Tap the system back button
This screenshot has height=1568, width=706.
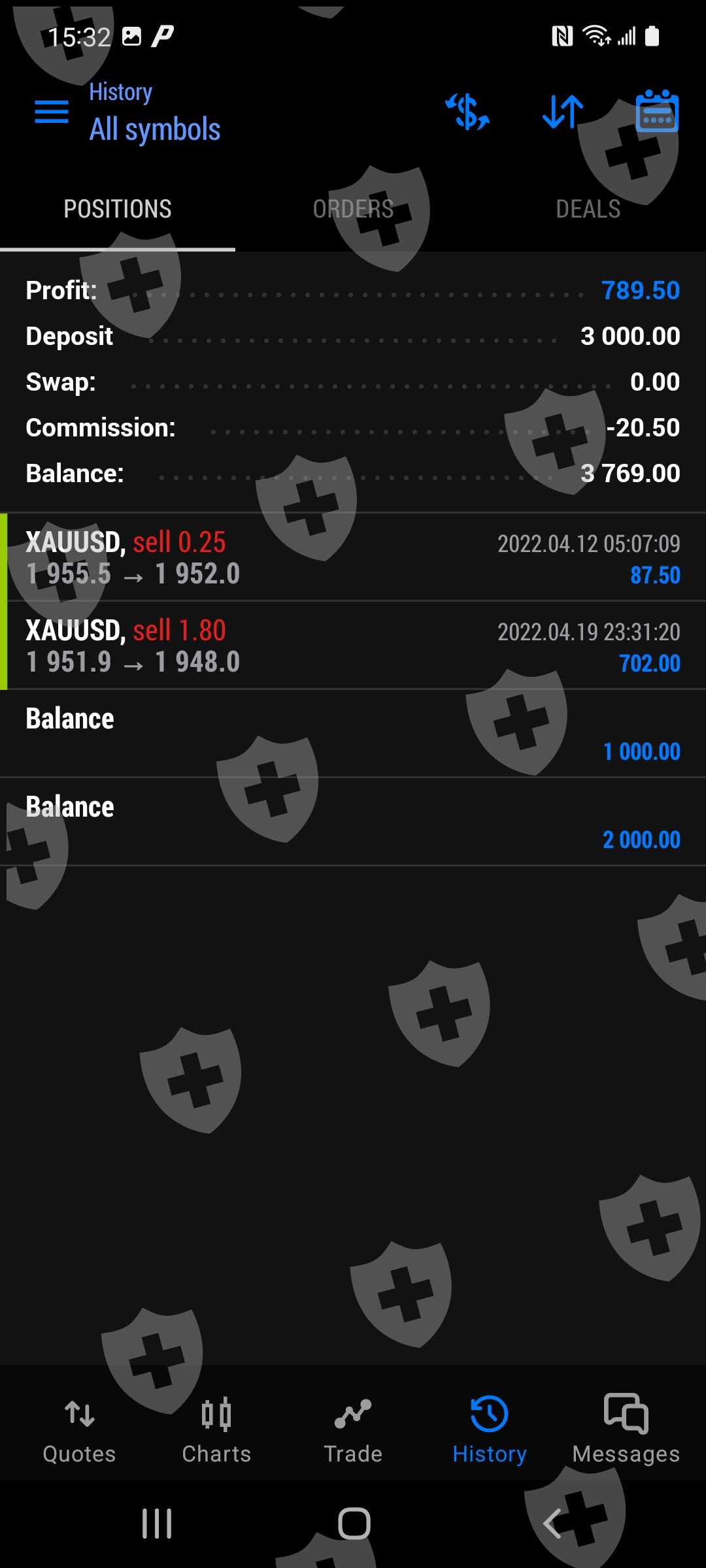[x=553, y=1524]
